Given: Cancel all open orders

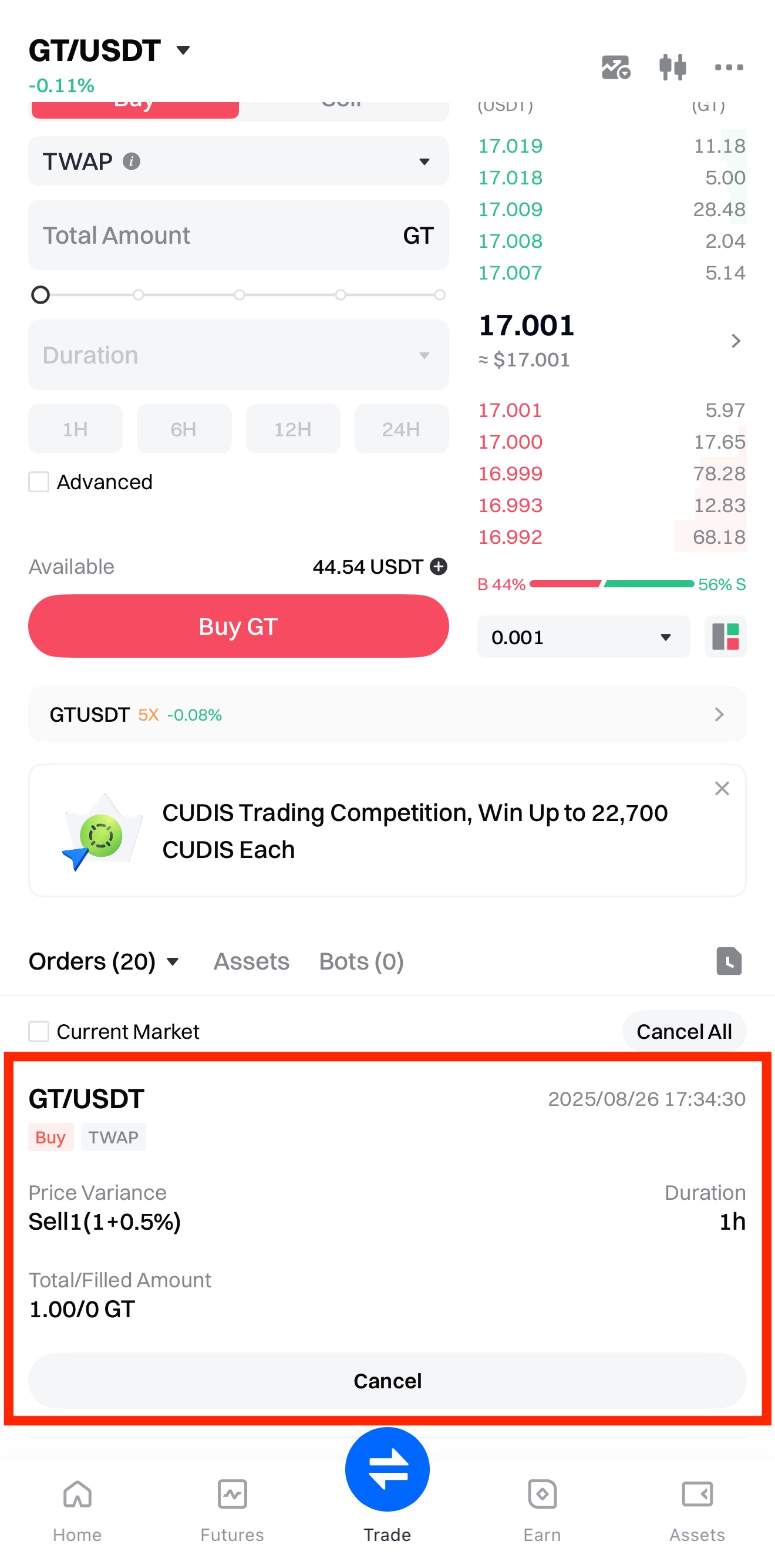Looking at the screenshot, I should [684, 1032].
